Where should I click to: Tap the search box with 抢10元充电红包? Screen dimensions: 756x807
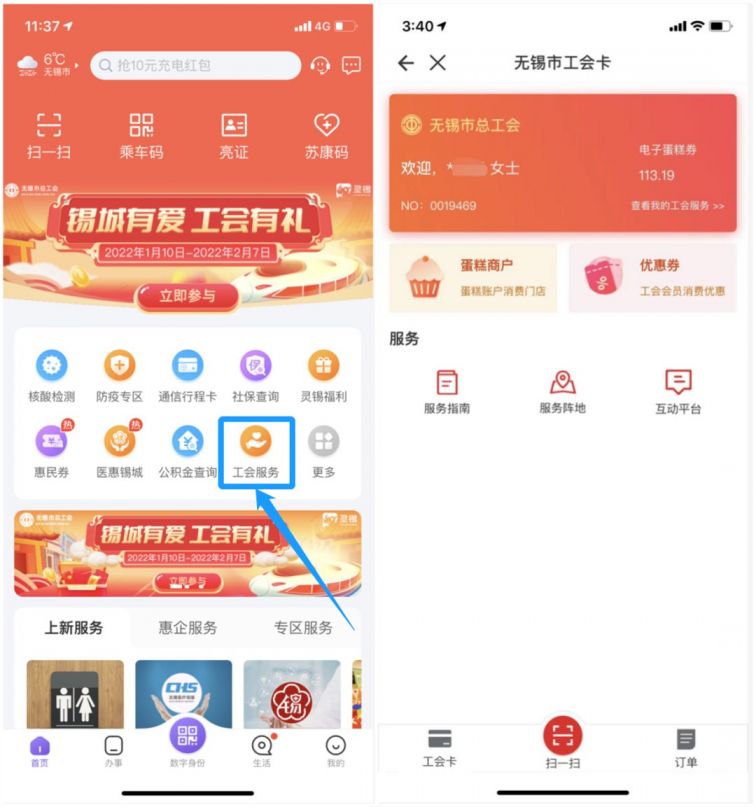tap(196, 66)
